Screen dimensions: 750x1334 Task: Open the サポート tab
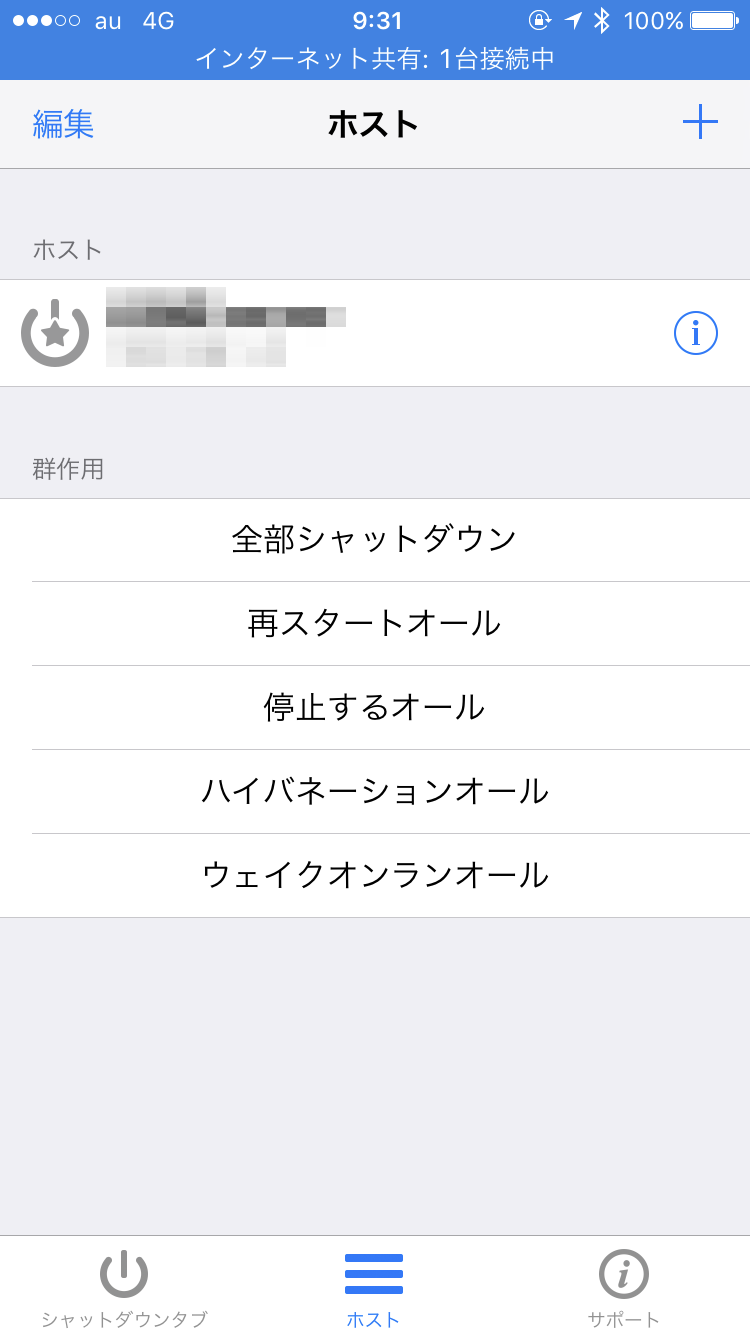(x=624, y=1288)
